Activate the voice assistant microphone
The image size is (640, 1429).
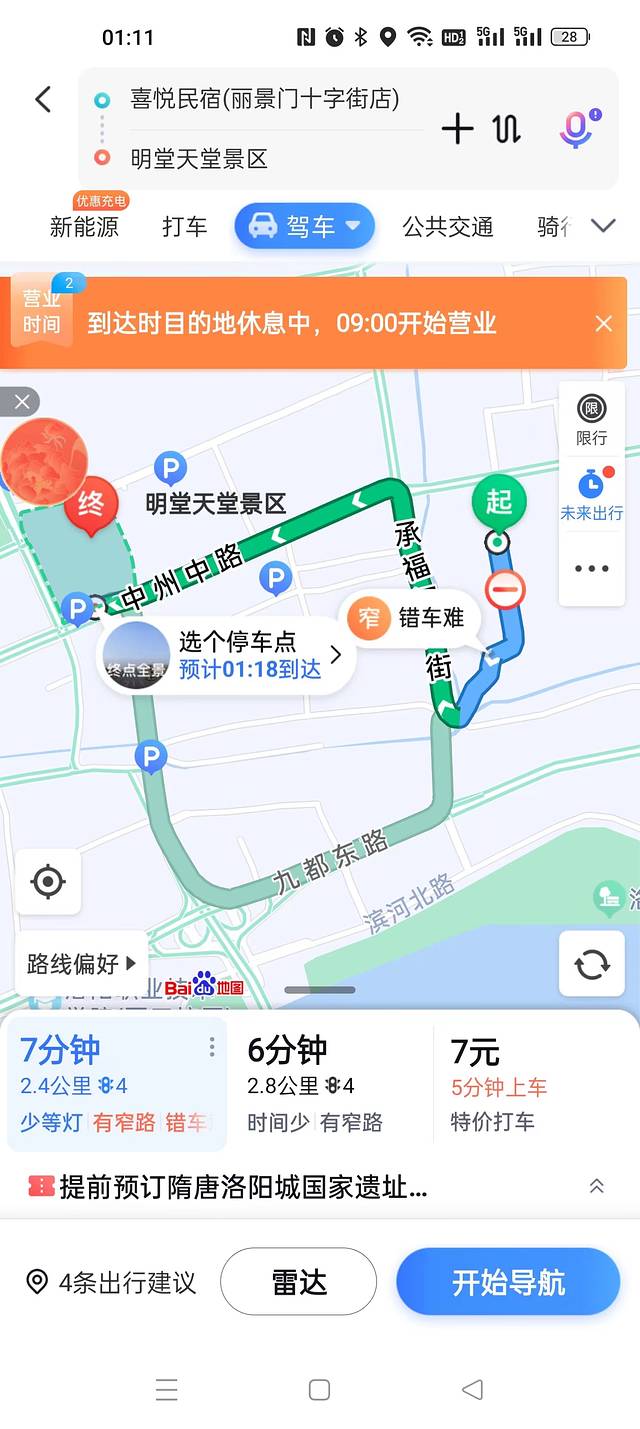(x=576, y=129)
